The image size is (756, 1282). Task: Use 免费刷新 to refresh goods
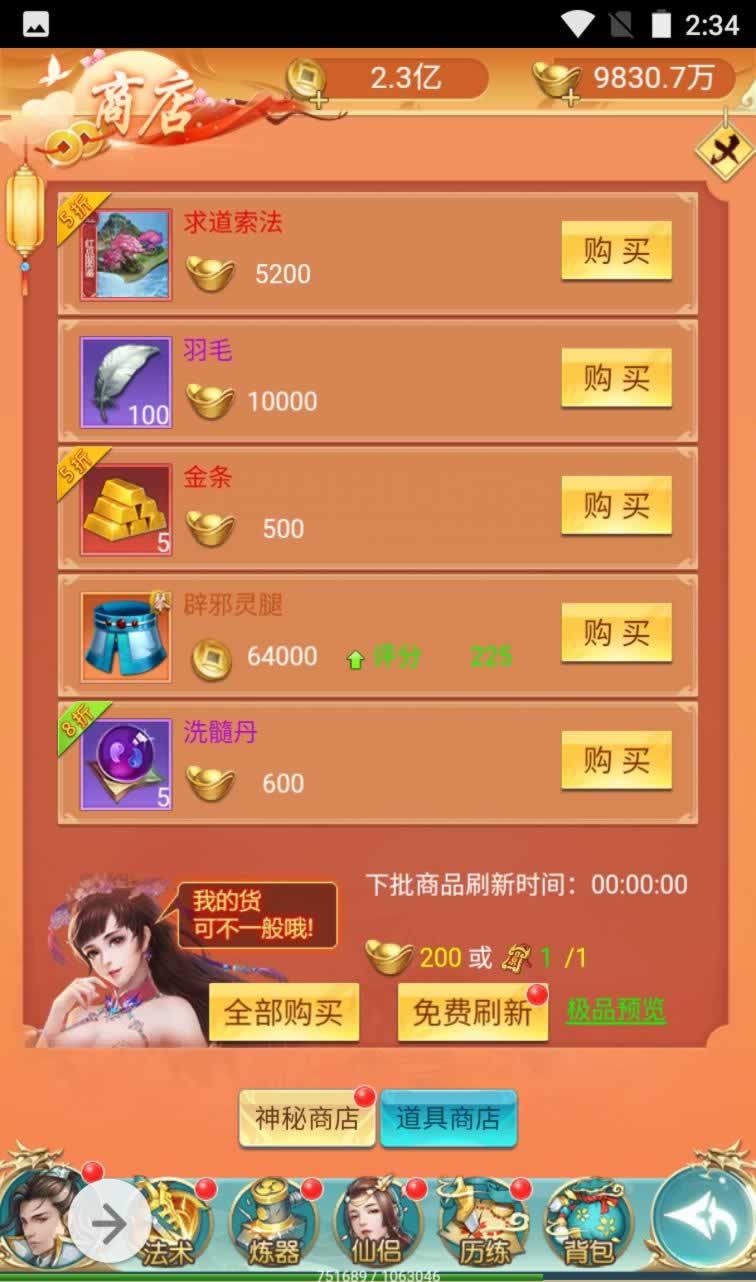coord(472,1012)
